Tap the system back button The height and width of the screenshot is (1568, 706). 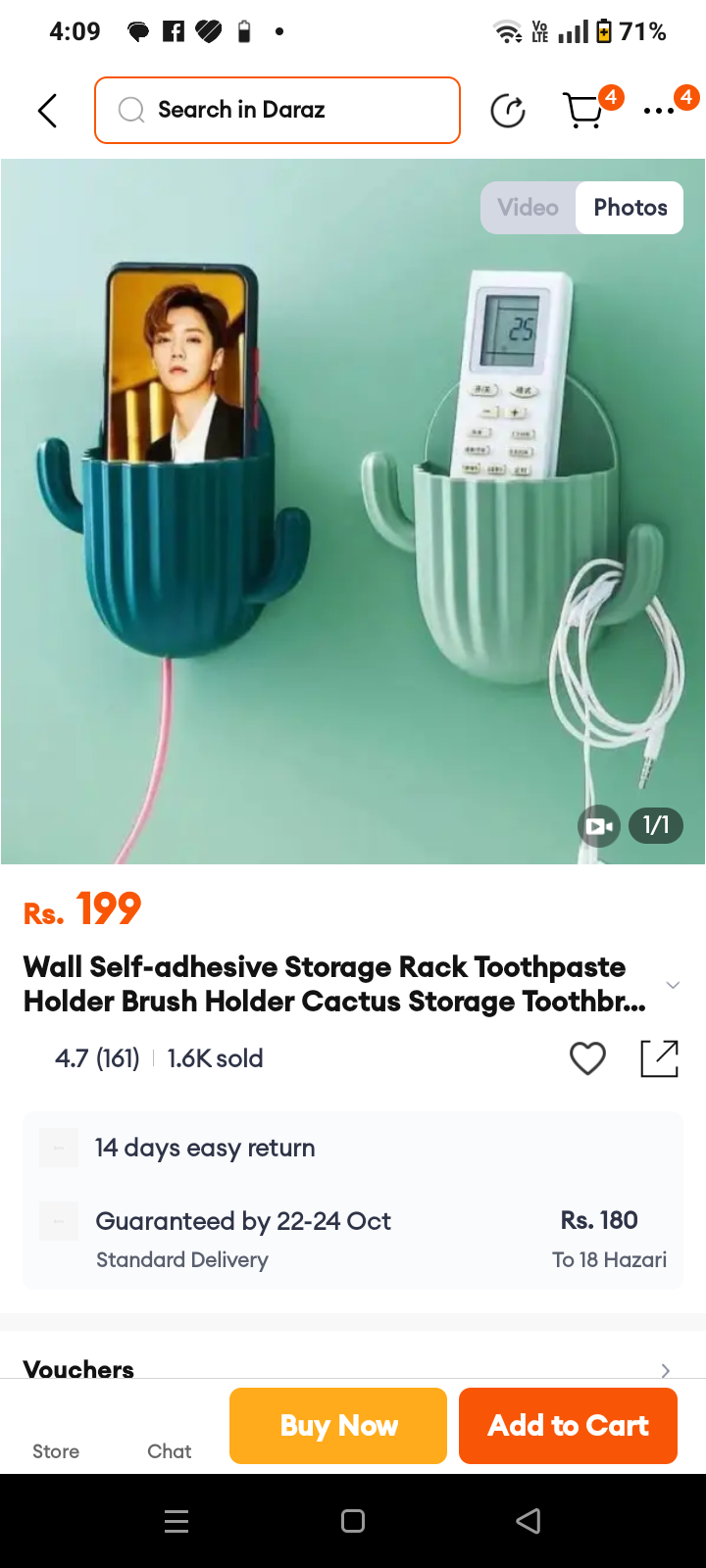[x=529, y=1521]
